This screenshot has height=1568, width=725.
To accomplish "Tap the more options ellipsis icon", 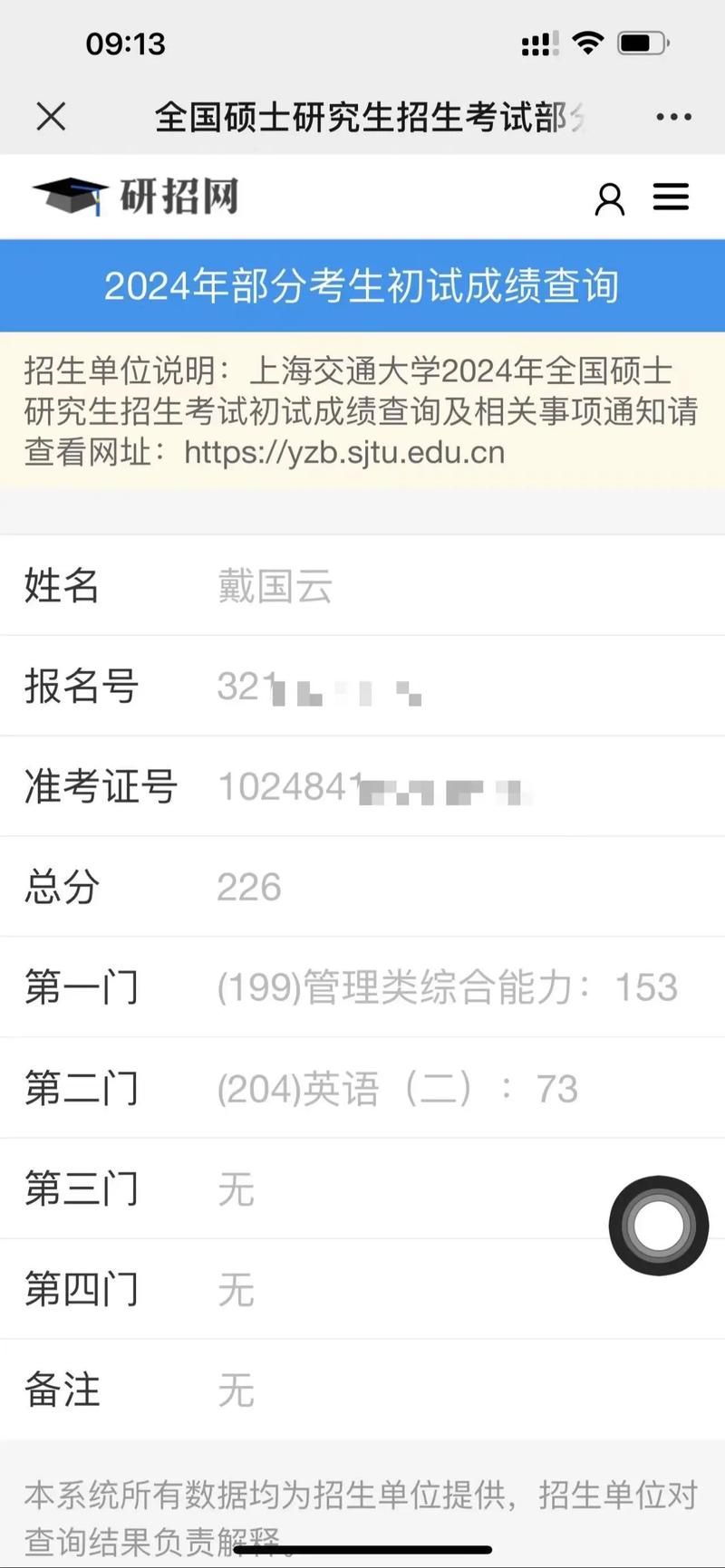I will coord(672,116).
